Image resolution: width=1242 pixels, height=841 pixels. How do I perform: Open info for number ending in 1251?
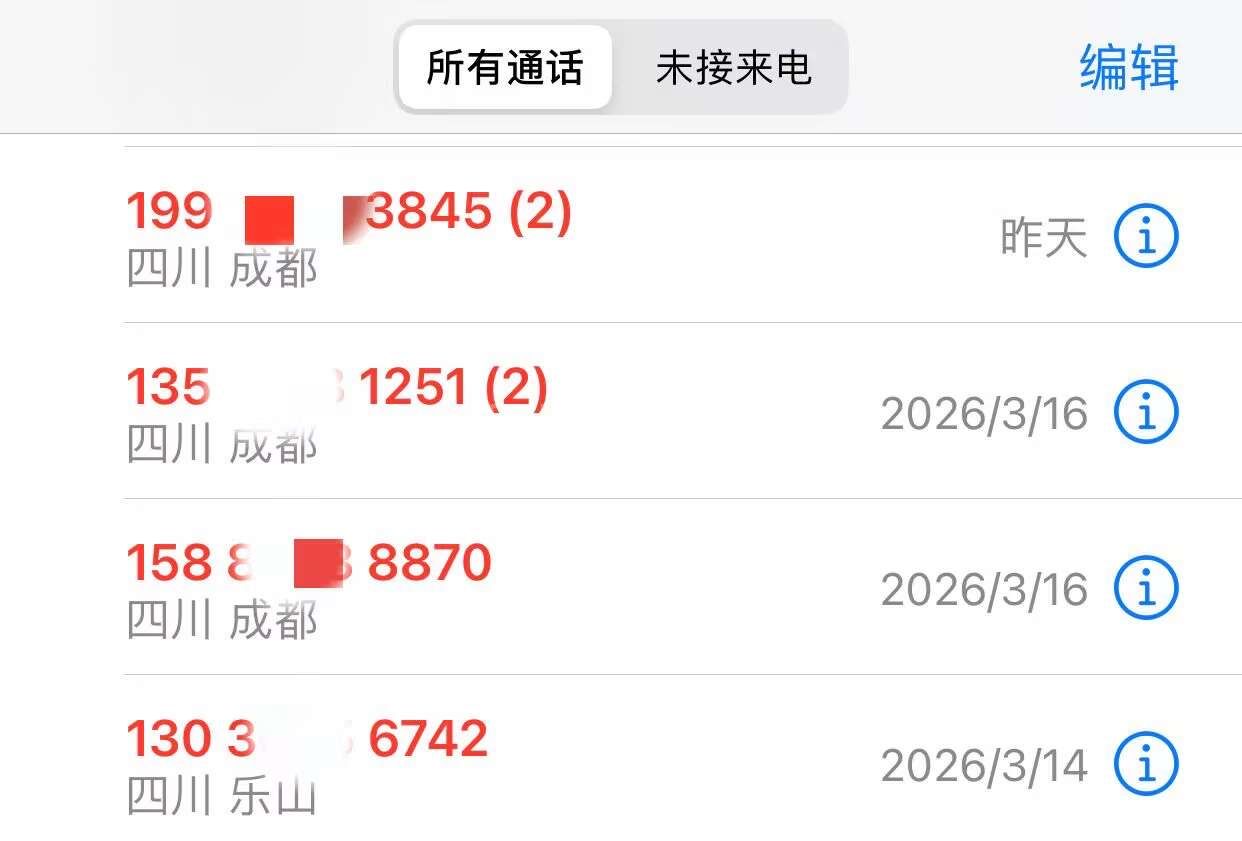(1146, 412)
